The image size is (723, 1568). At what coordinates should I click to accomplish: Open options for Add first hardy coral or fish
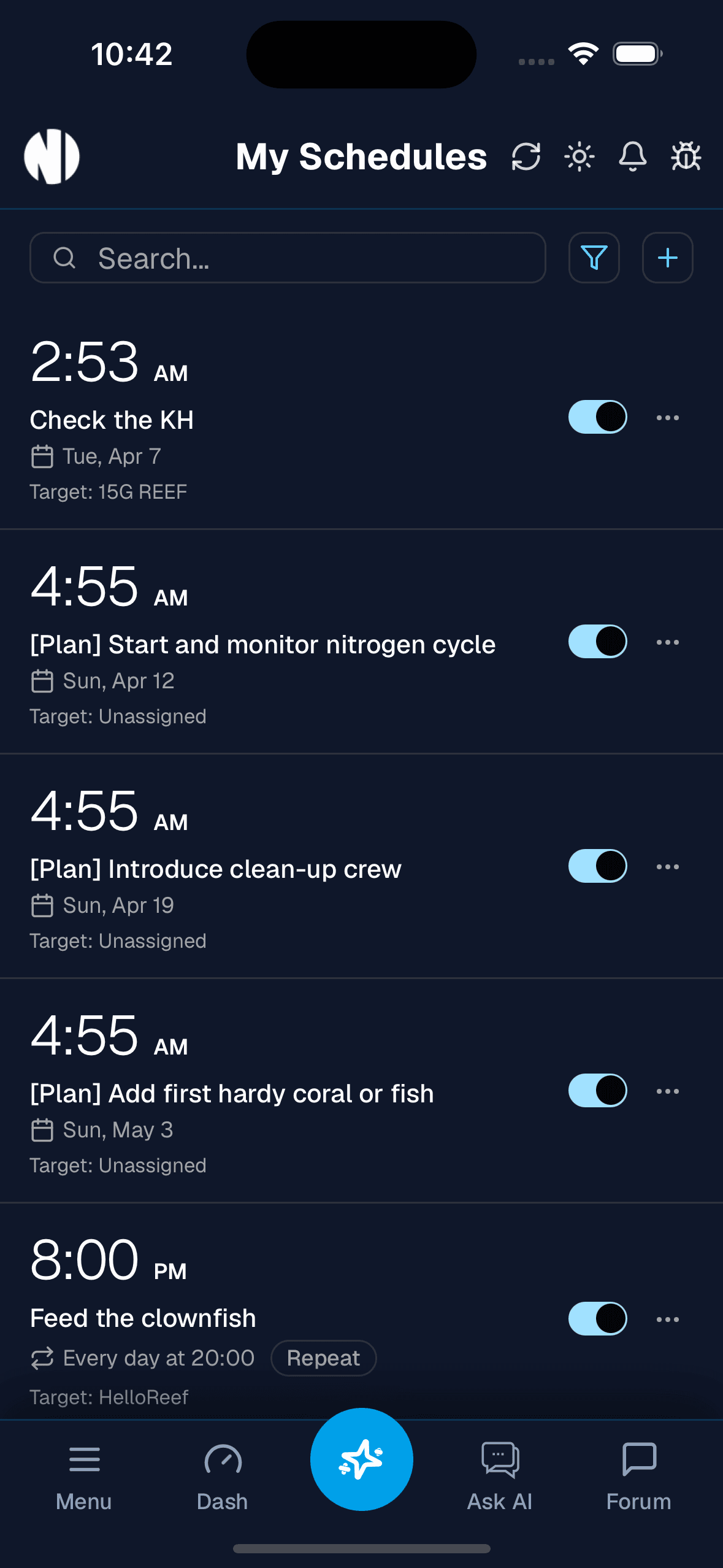668,1091
